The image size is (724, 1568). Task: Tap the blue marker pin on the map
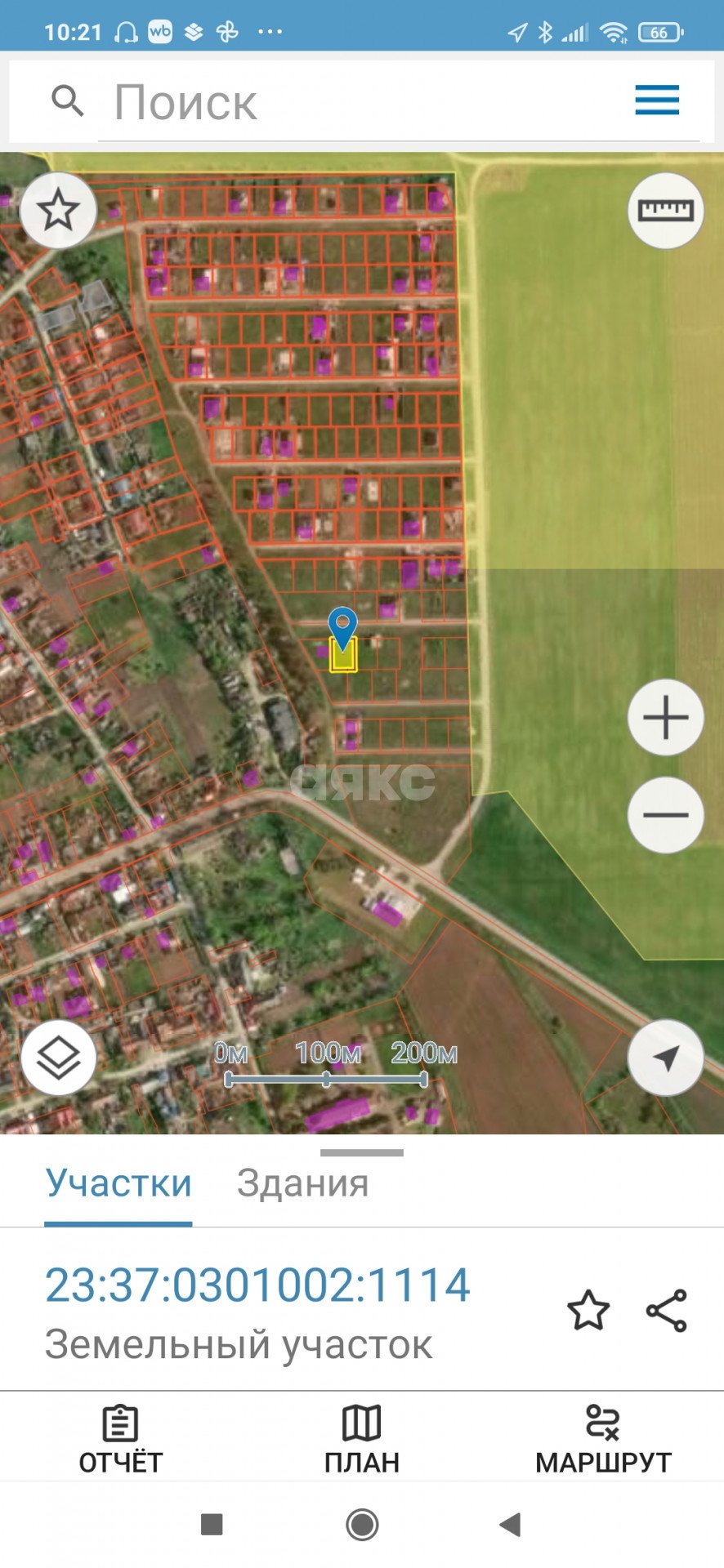pyautogui.click(x=342, y=627)
